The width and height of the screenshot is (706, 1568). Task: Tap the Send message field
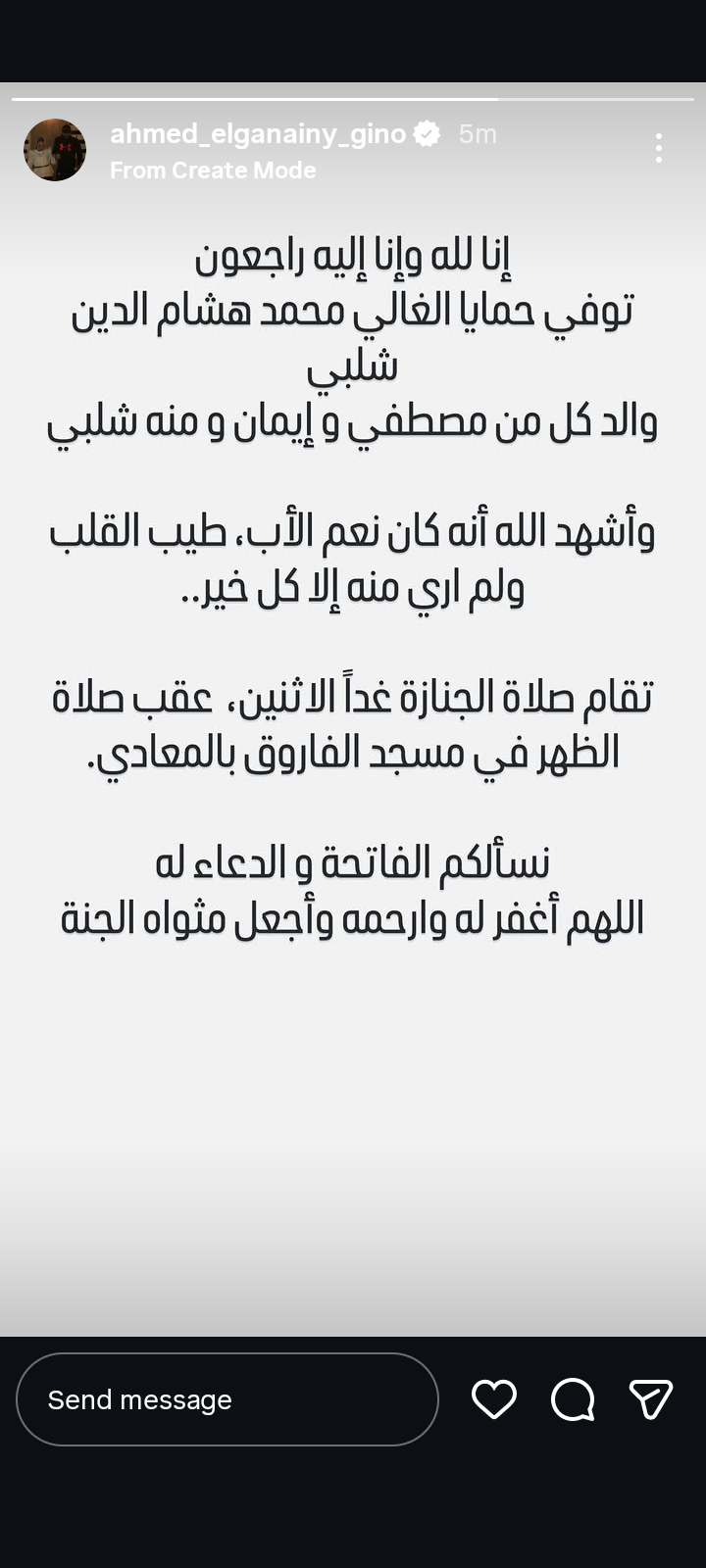pos(227,1399)
